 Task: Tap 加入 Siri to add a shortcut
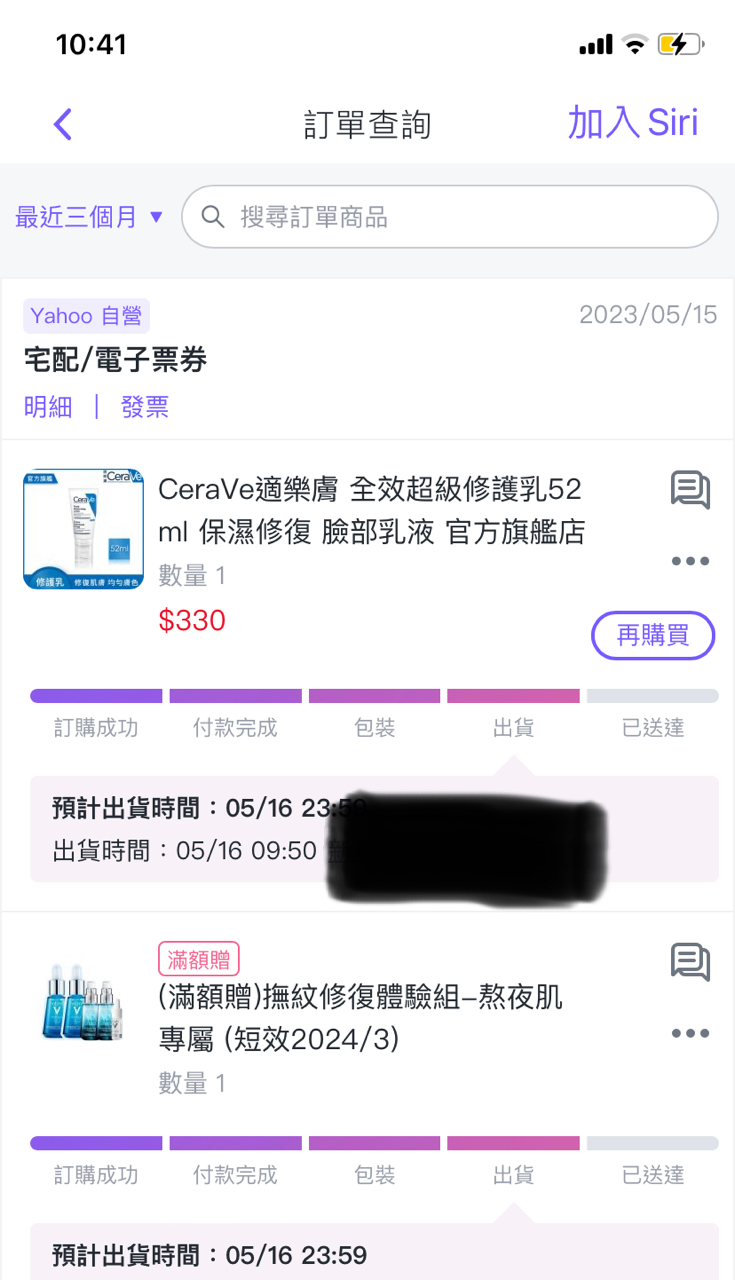(633, 122)
